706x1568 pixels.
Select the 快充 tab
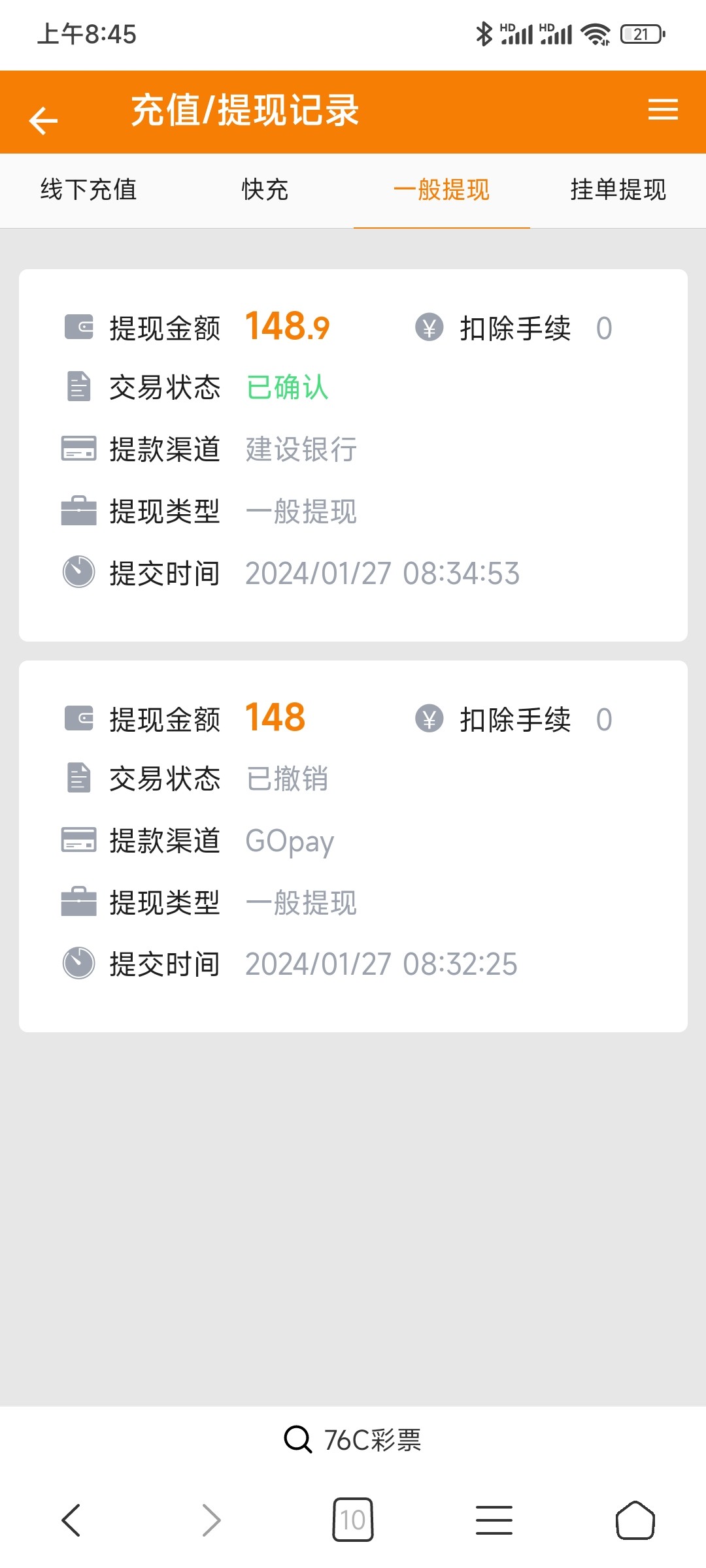pos(265,190)
